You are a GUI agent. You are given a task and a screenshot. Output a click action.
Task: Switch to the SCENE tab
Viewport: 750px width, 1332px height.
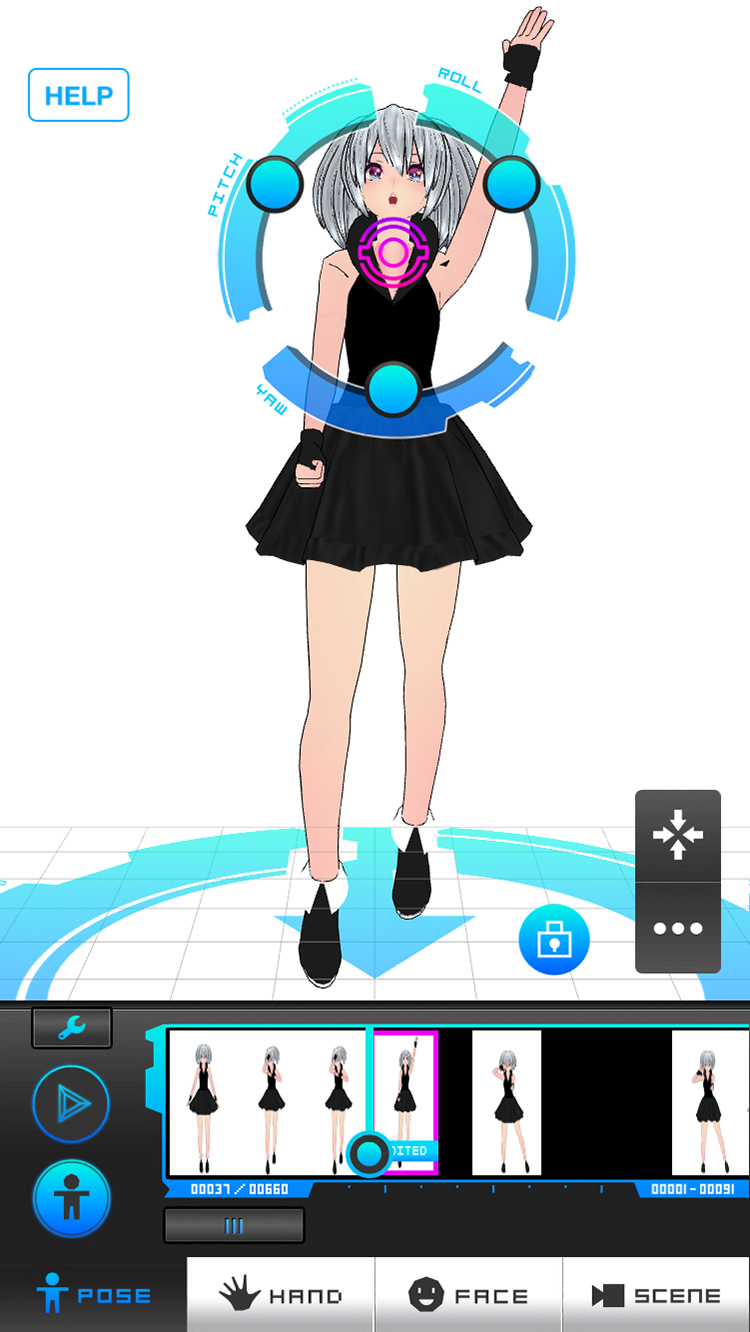pos(656,1295)
